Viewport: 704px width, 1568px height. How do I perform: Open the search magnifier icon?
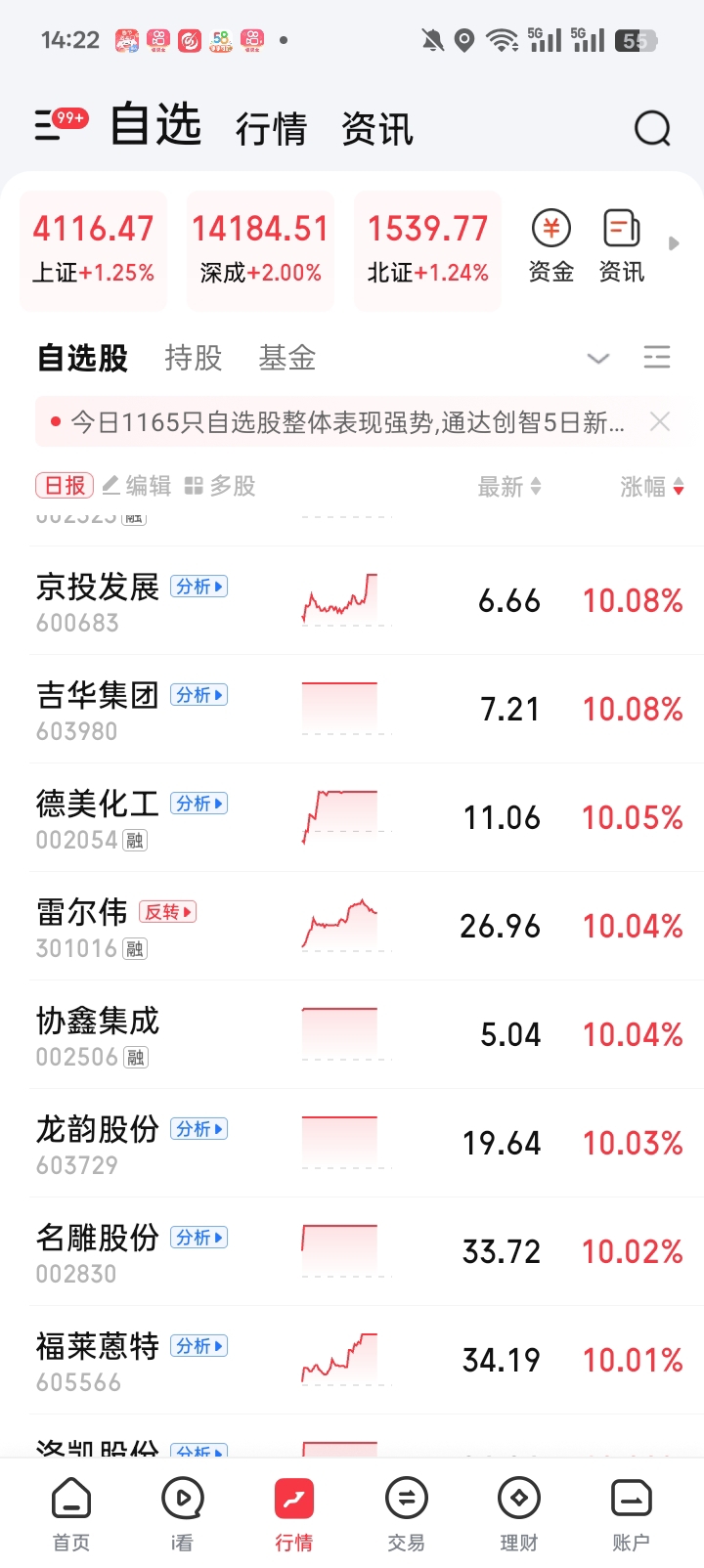[652, 128]
